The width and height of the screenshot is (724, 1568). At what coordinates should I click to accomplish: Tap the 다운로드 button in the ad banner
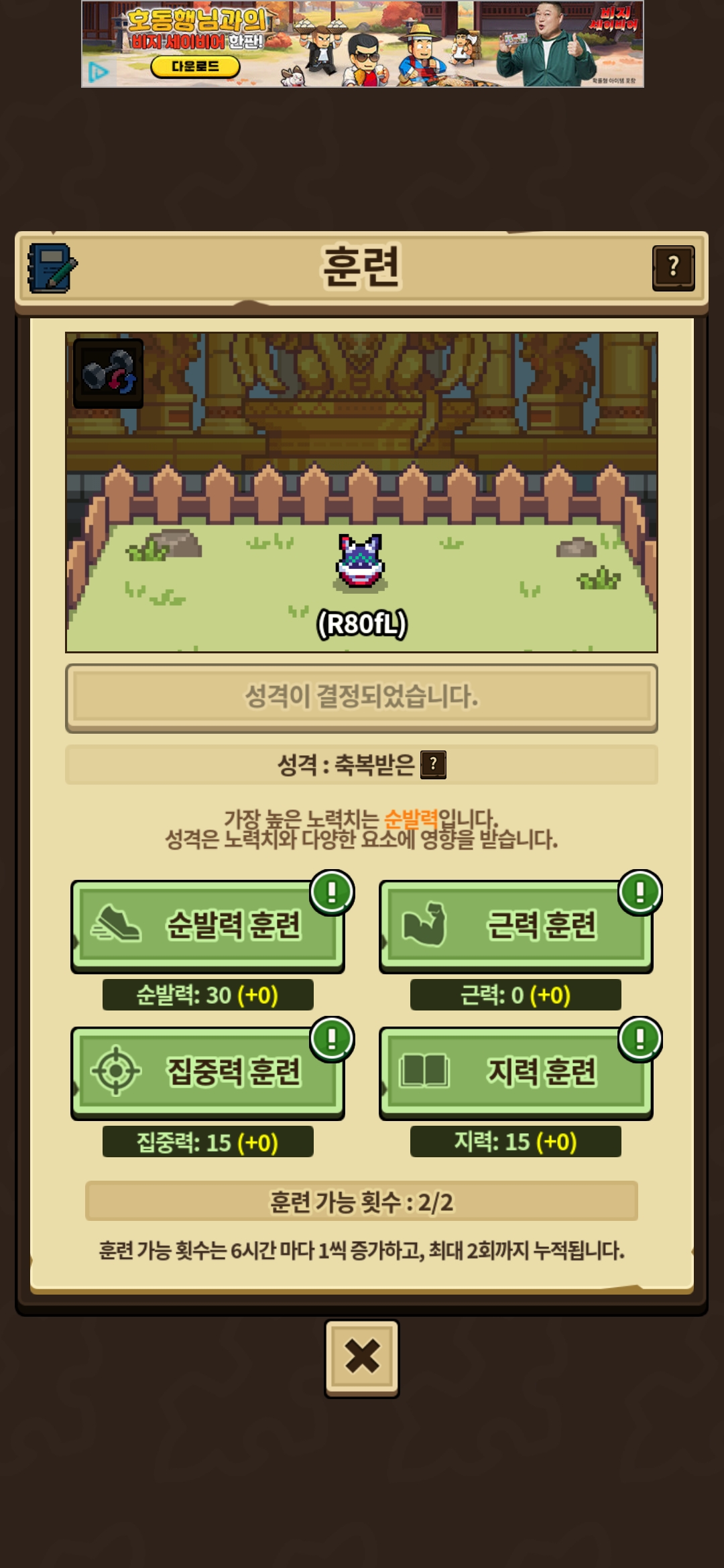[195, 66]
